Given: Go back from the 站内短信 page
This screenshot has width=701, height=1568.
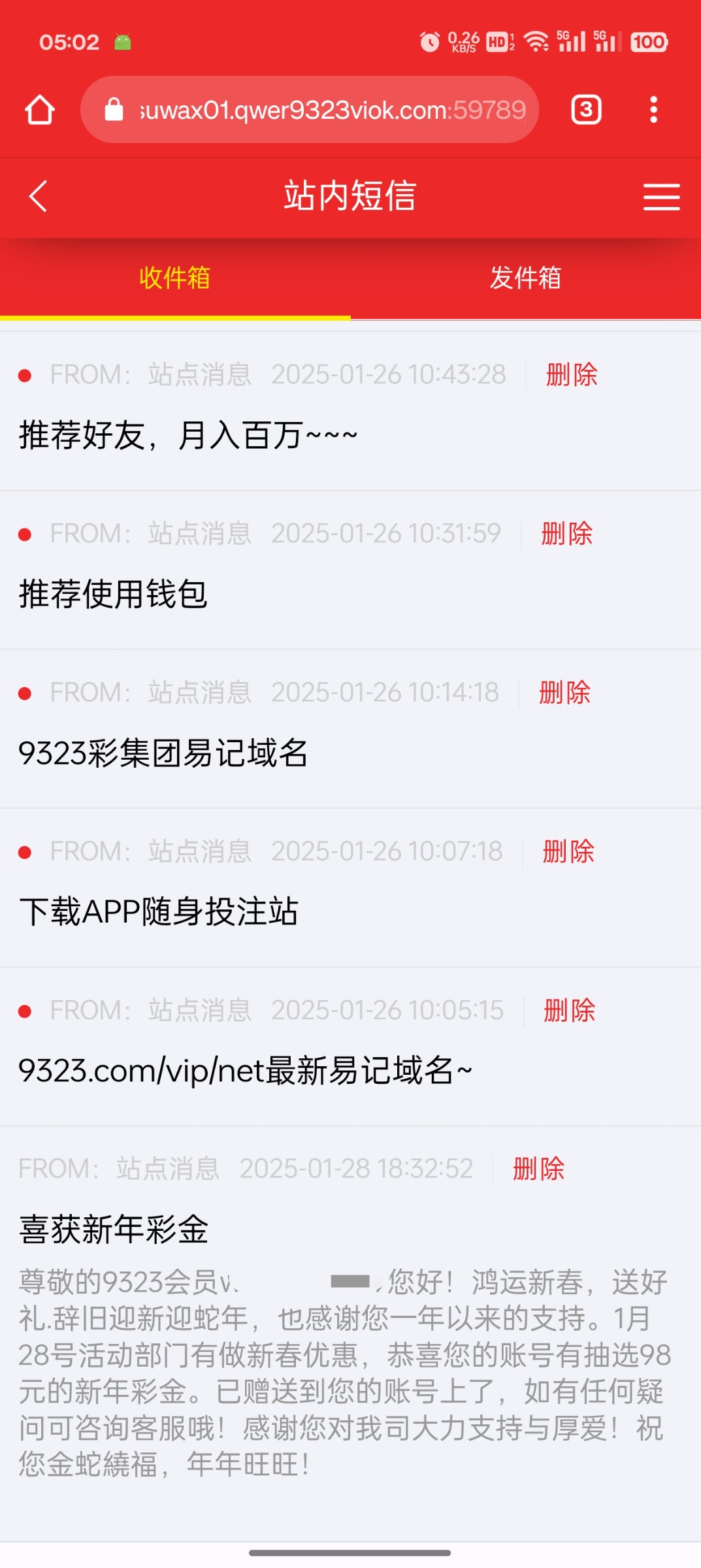Looking at the screenshot, I should (x=38, y=196).
